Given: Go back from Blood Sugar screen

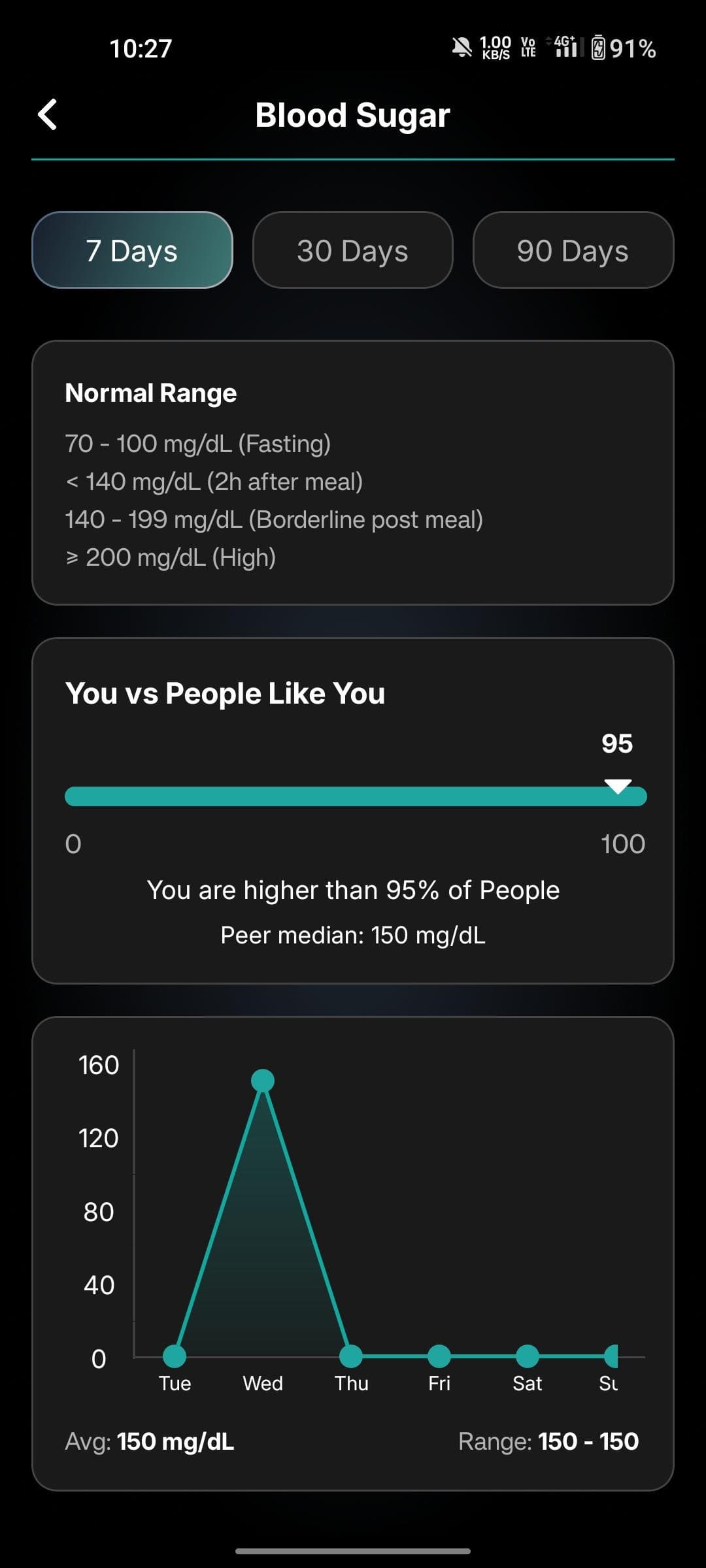Looking at the screenshot, I should click(48, 115).
